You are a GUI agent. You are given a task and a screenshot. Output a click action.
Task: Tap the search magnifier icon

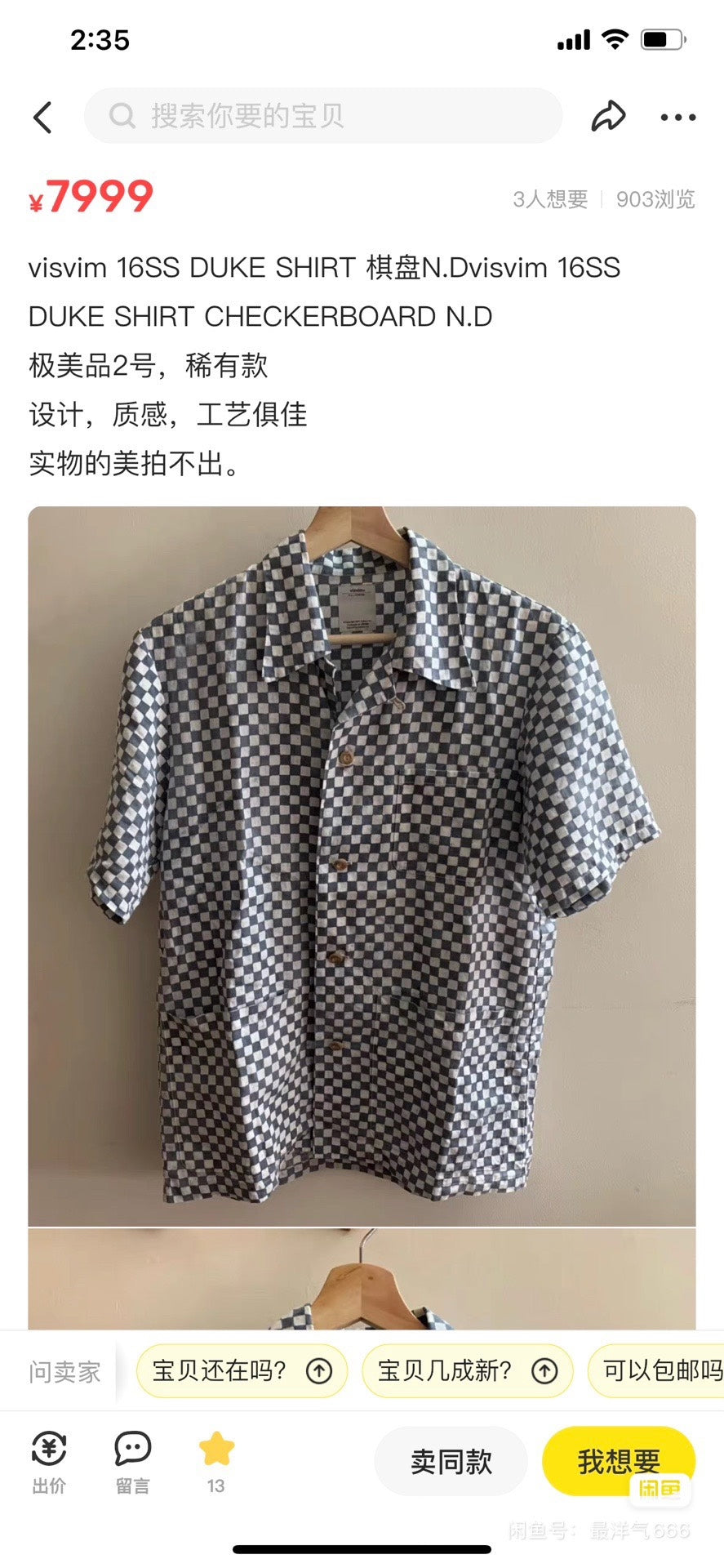[124, 116]
